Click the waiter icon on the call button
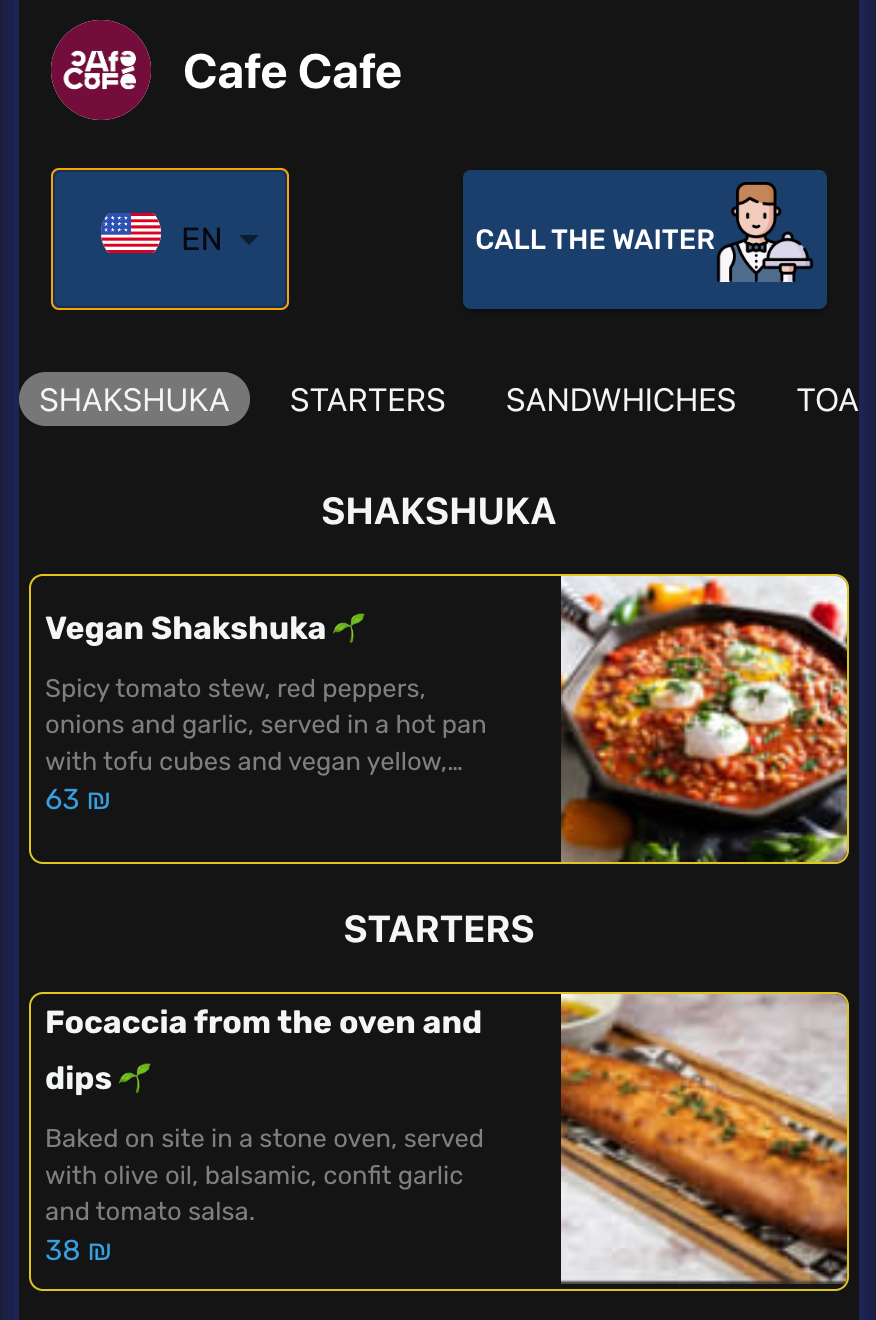The width and height of the screenshot is (876, 1320). point(765,238)
